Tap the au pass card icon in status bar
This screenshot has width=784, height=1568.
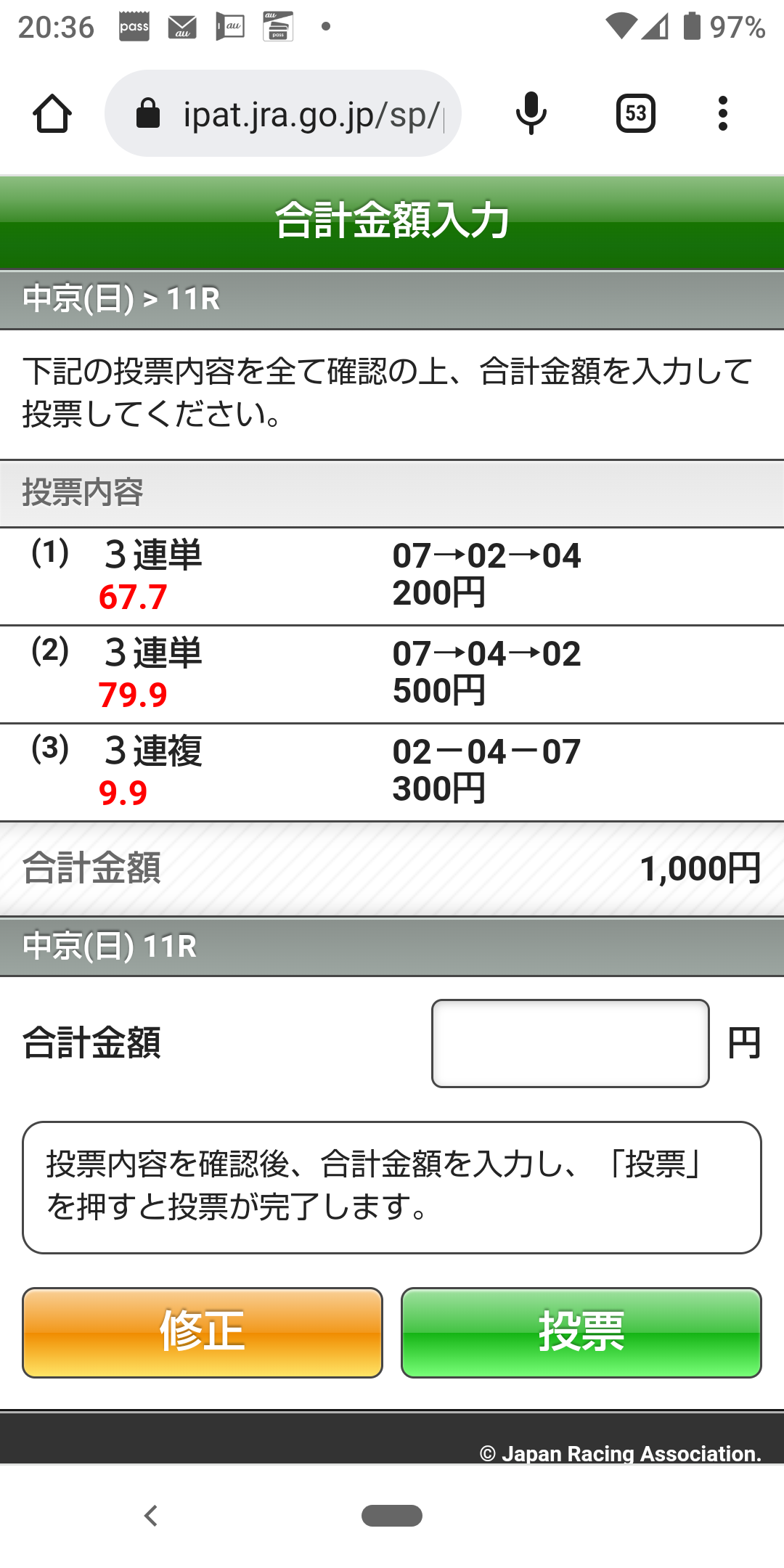[278, 28]
